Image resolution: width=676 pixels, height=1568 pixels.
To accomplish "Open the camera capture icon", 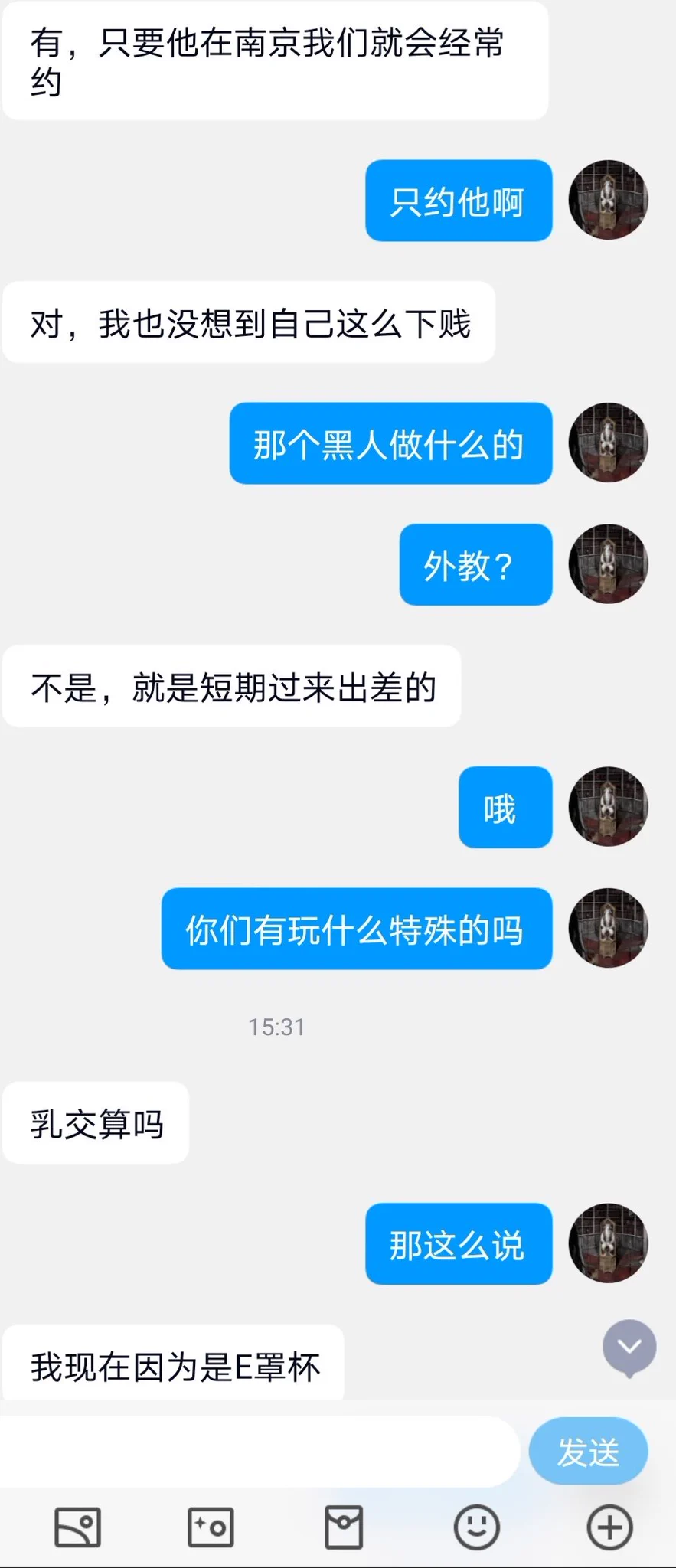I will pyautogui.click(x=211, y=1527).
